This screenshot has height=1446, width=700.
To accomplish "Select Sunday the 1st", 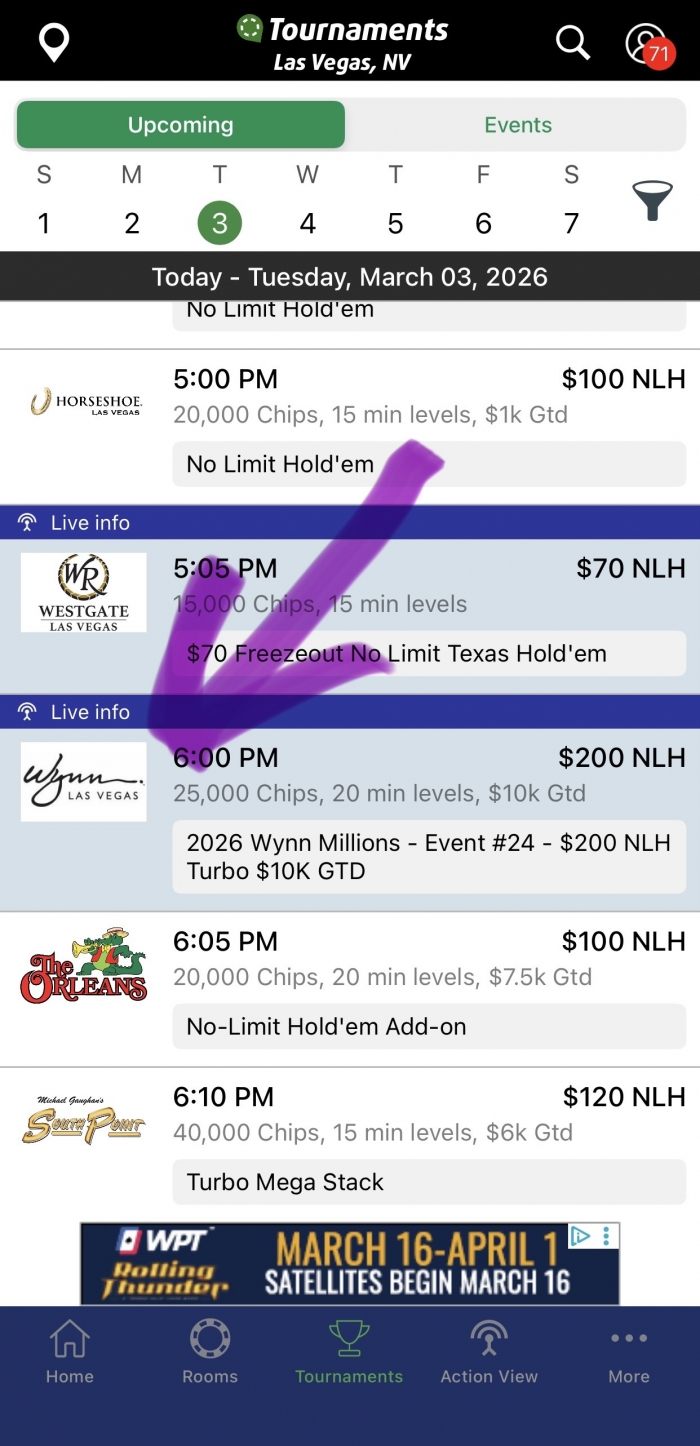I will (x=44, y=222).
